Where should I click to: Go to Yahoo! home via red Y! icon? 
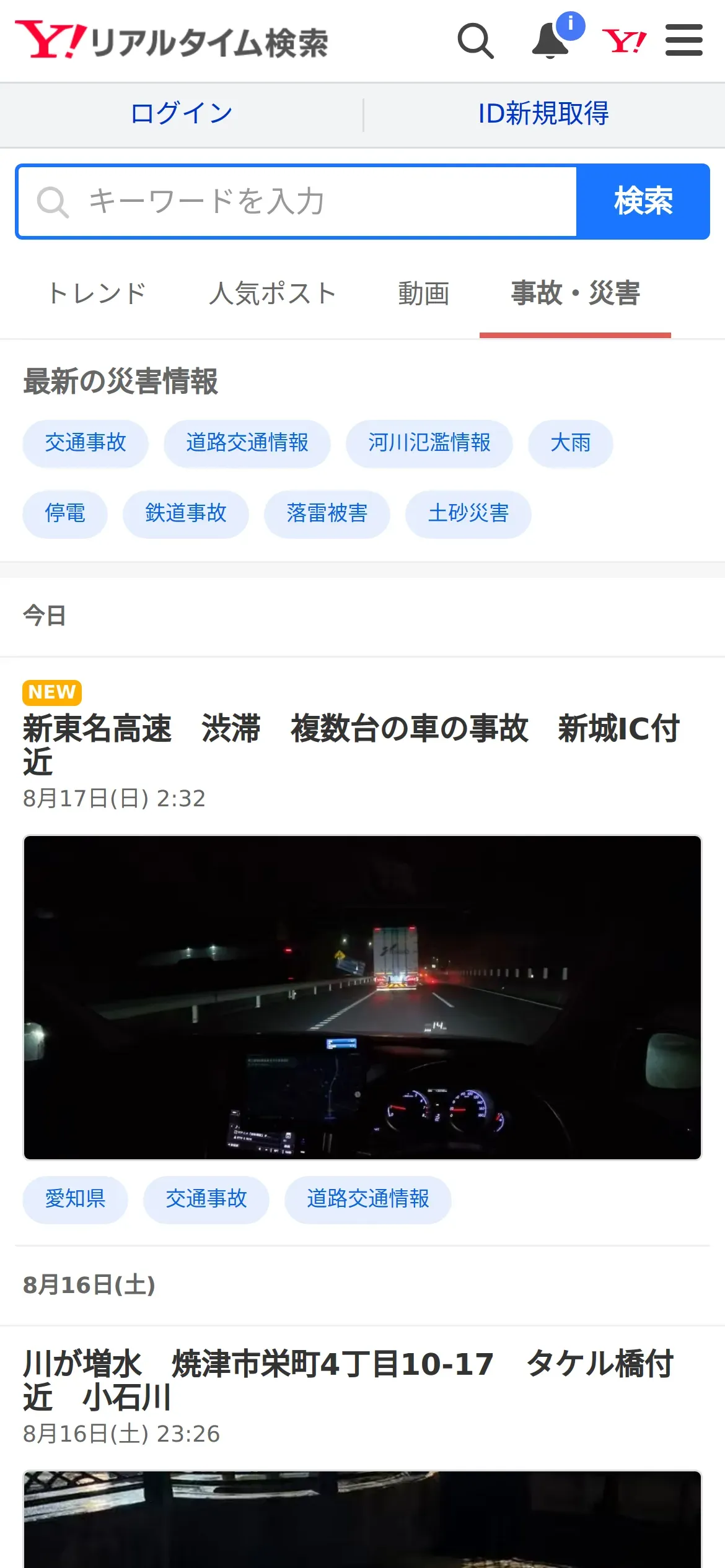[x=625, y=41]
